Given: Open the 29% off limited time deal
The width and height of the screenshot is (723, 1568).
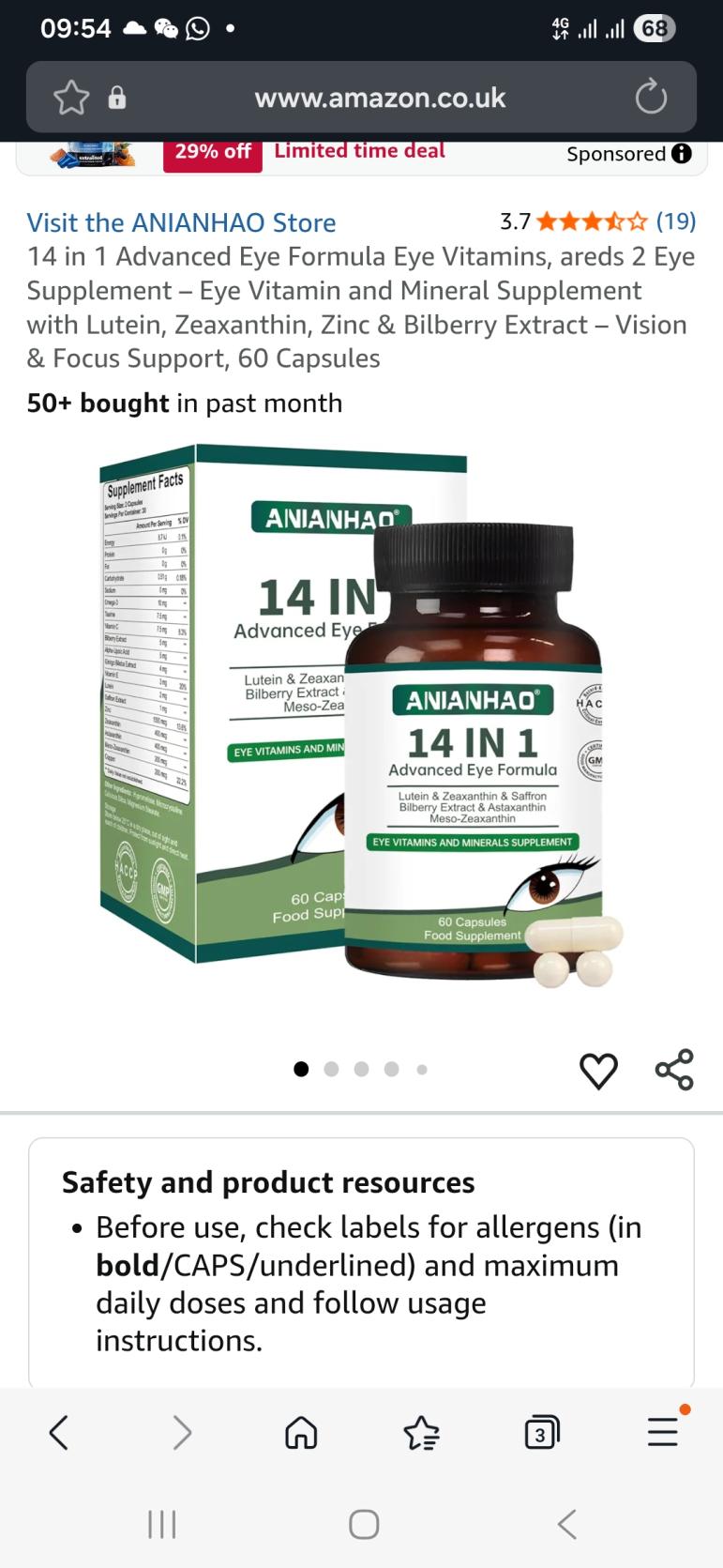Looking at the screenshot, I should tap(305, 152).
